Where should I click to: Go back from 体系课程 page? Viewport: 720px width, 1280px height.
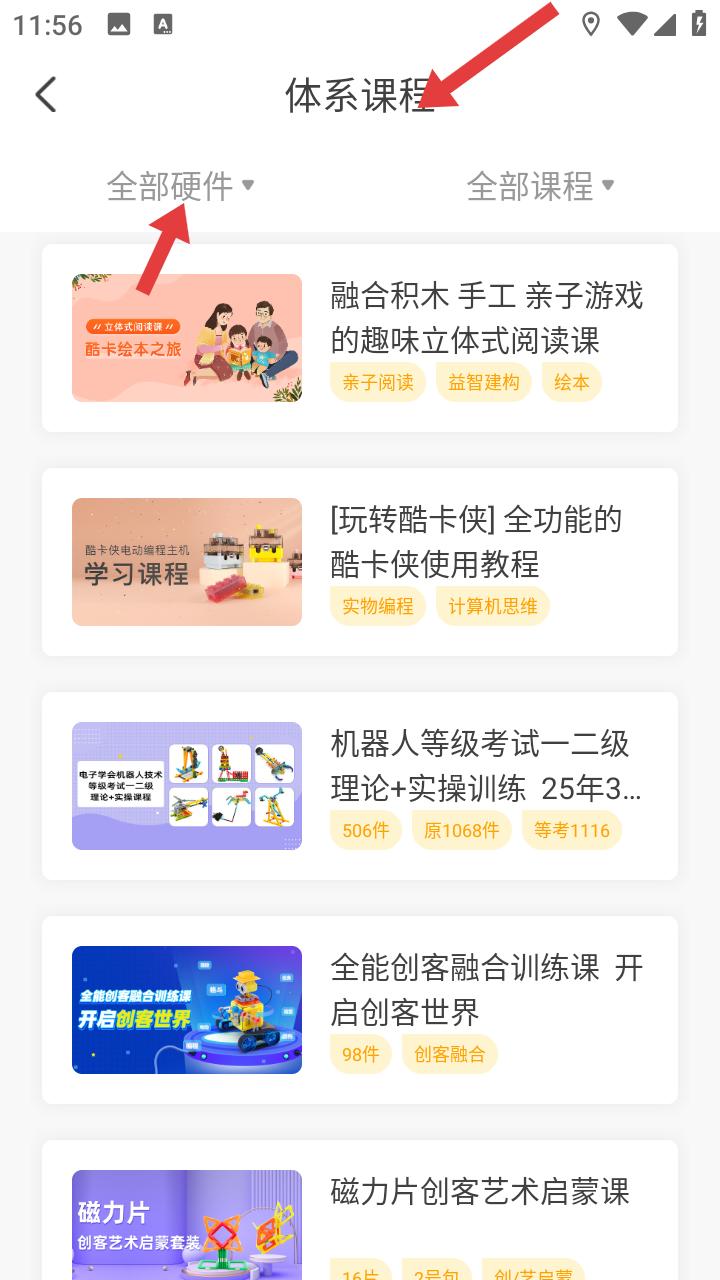[x=46, y=95]
